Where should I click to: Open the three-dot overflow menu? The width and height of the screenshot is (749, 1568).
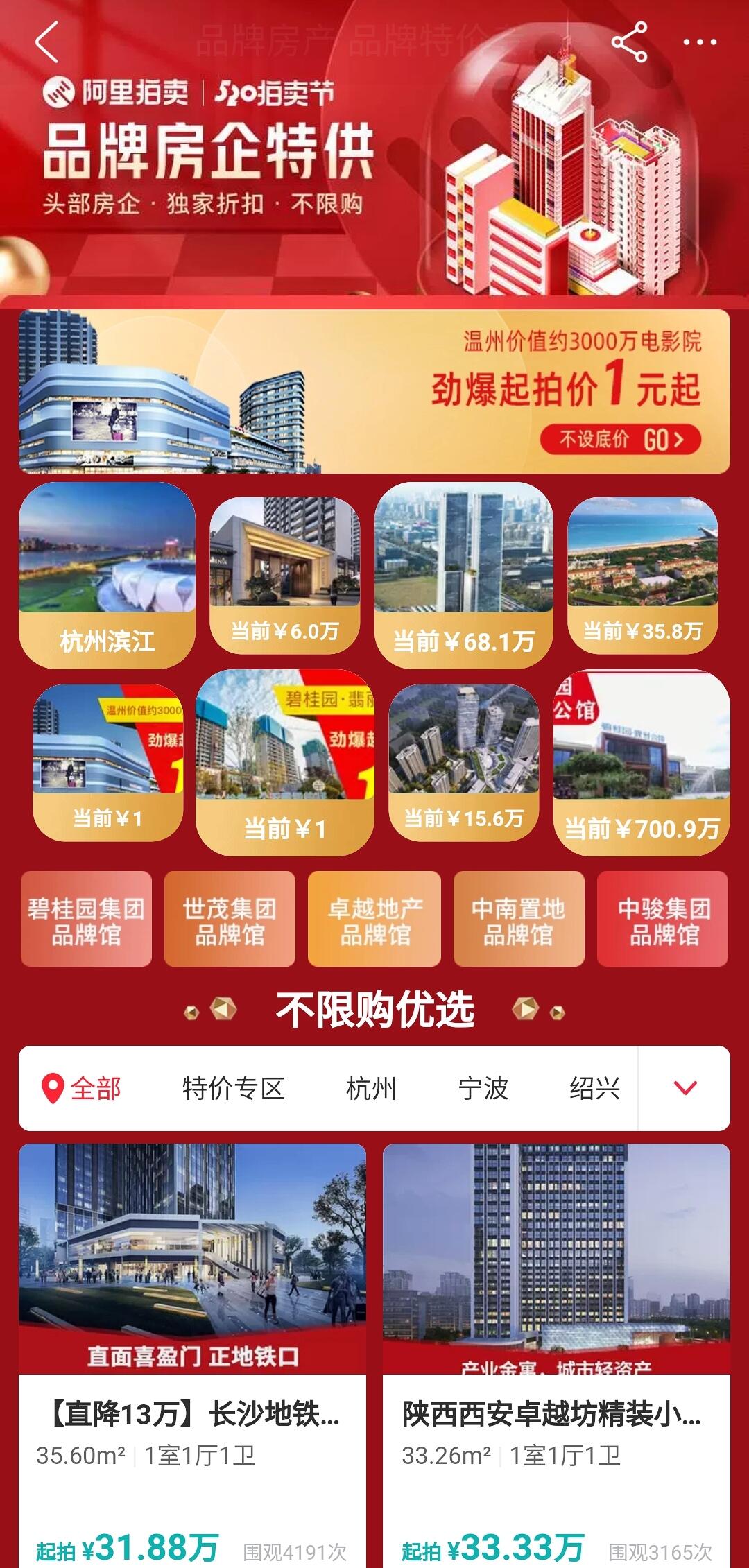[699, 42]
